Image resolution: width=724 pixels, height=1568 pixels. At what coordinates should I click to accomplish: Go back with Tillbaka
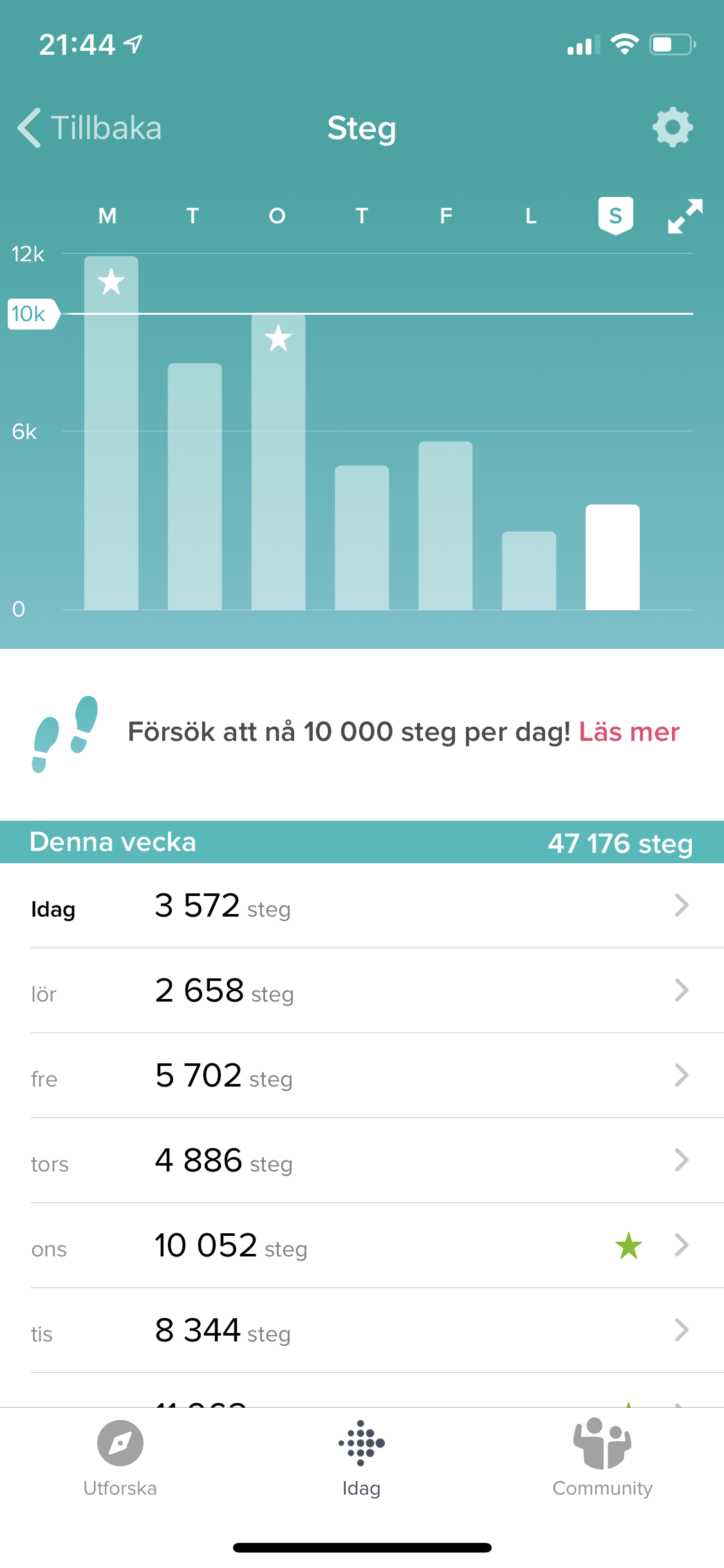pos(90,127)
